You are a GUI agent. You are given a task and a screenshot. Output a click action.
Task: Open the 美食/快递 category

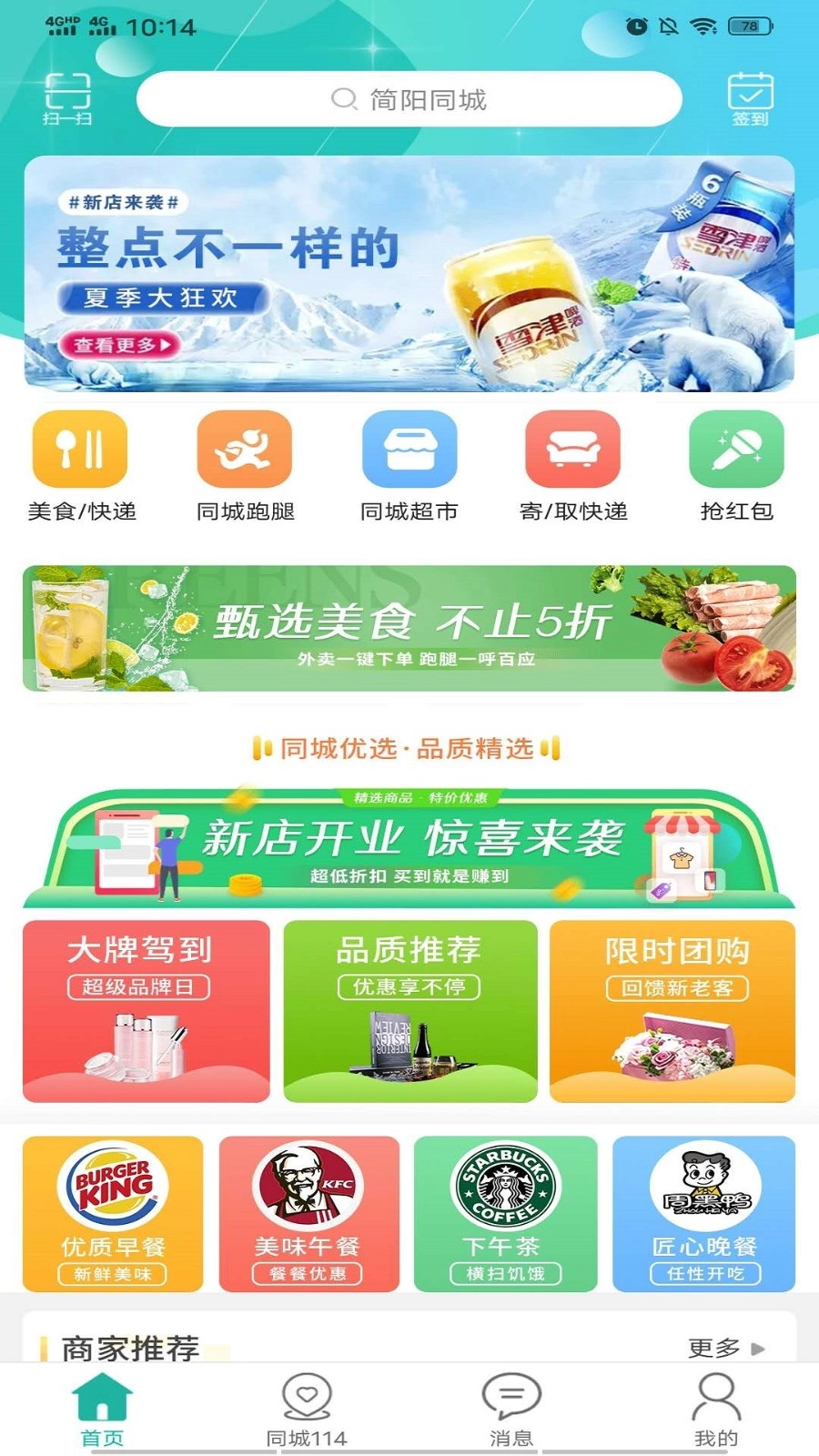(x=81, y=466)
